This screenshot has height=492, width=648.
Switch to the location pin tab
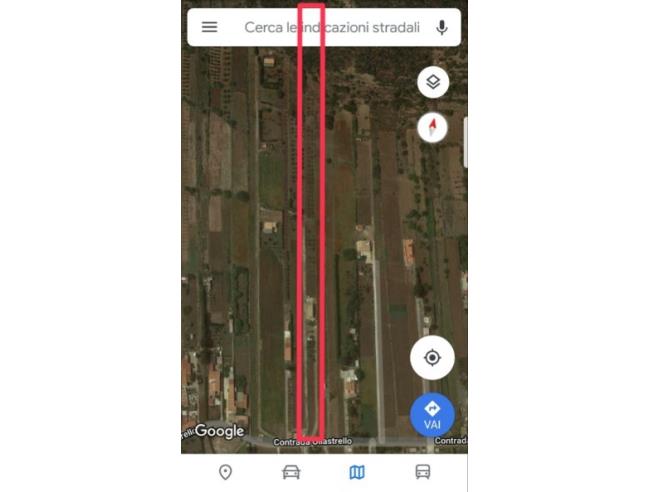[225, 472]
